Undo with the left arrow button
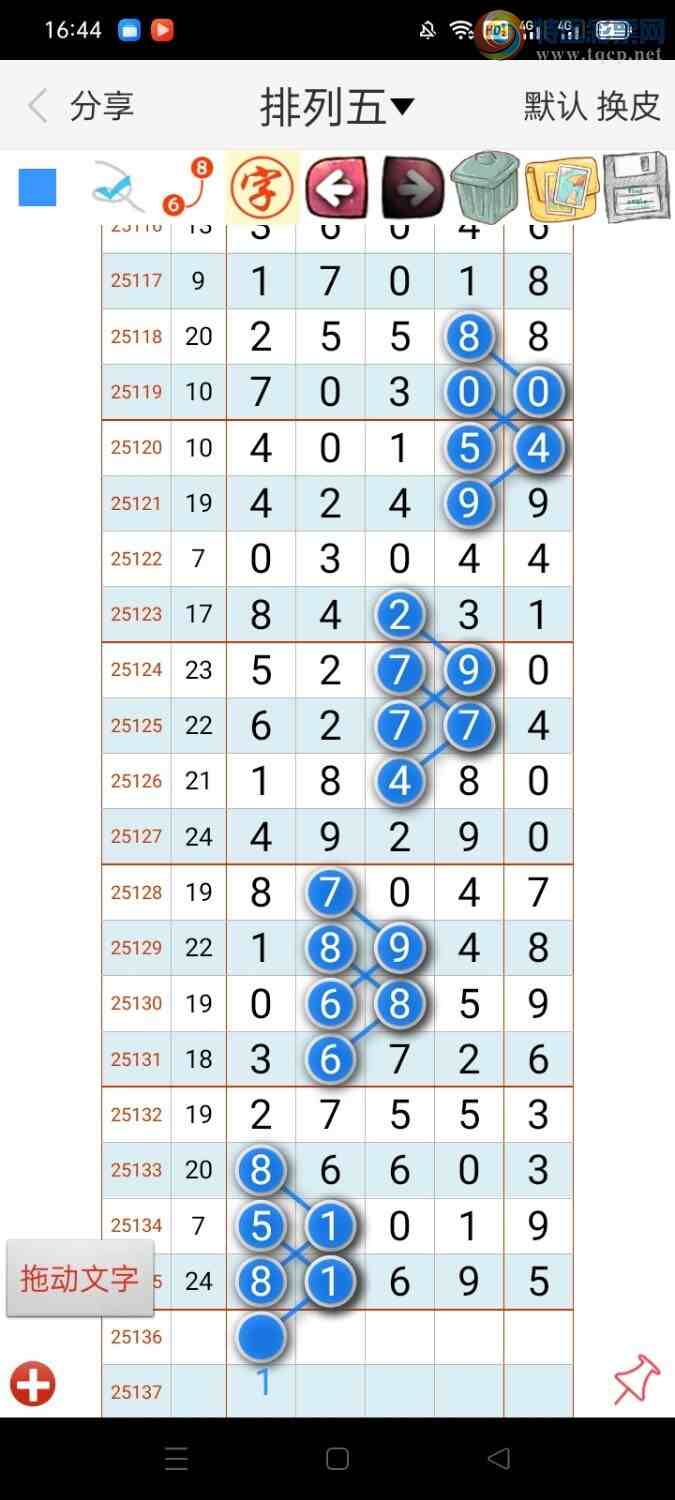The height and width of the screenshot is (1500, 675). point(335,187)
